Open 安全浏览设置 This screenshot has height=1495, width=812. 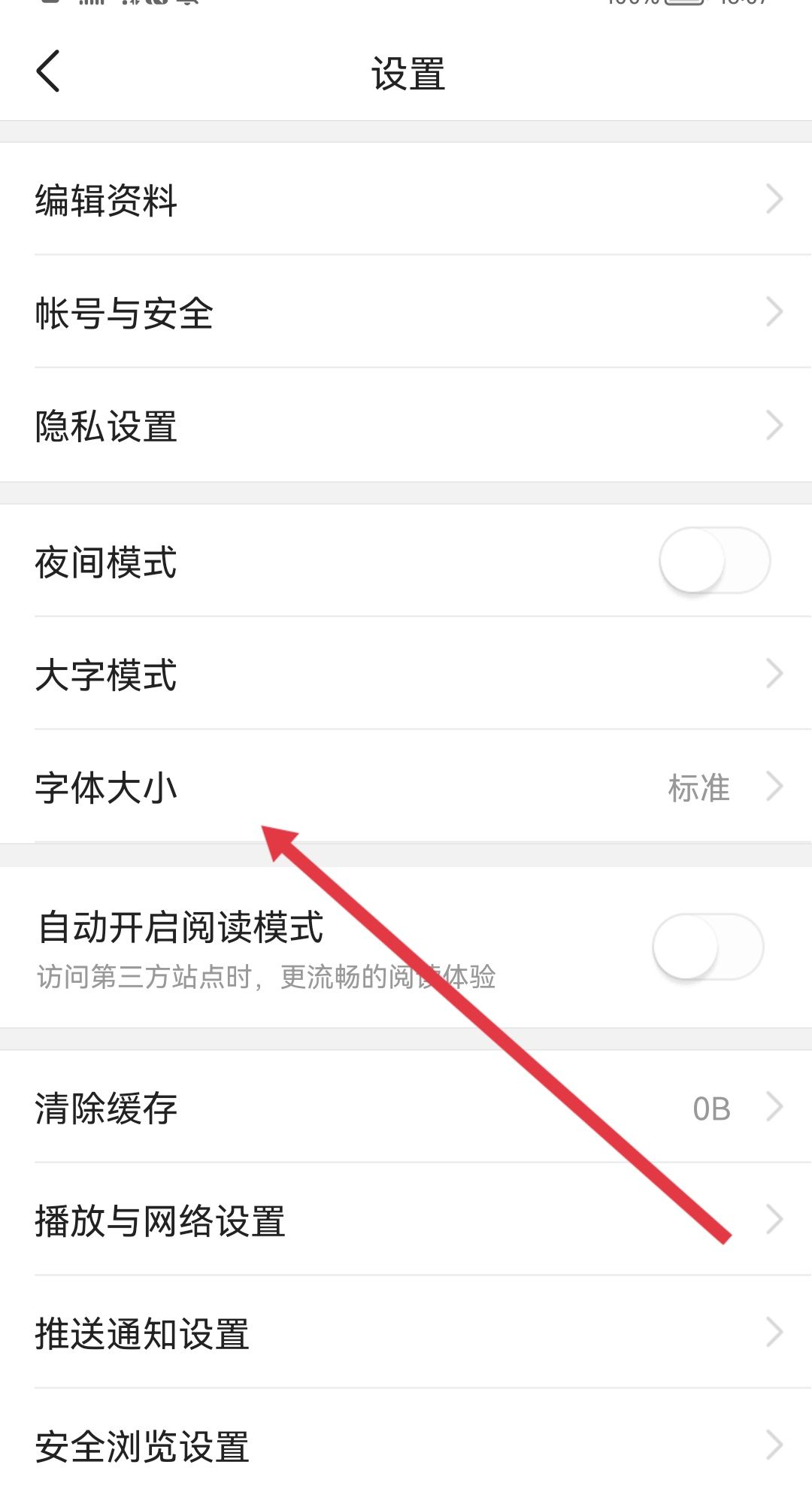[406, 1445]
